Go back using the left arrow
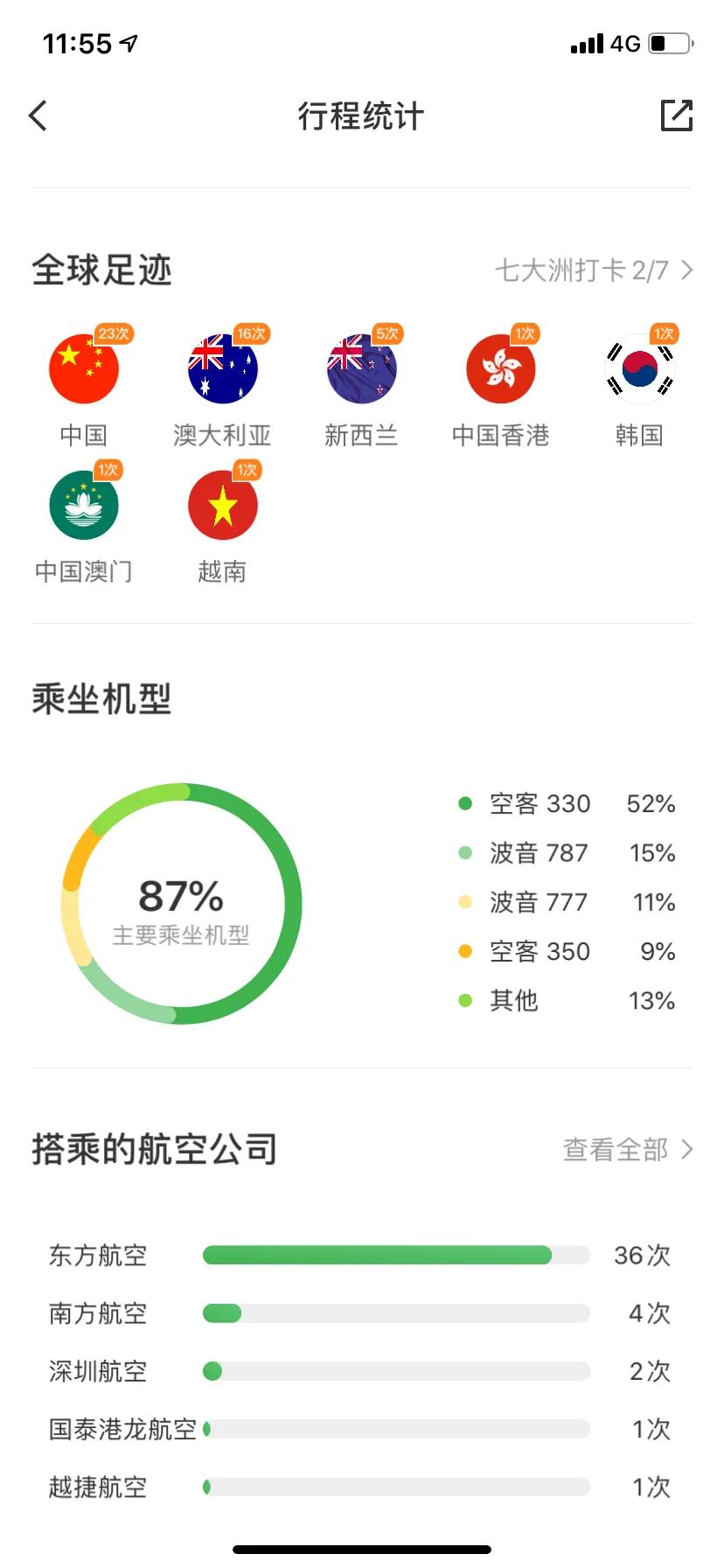 click(x=37, y=115)
